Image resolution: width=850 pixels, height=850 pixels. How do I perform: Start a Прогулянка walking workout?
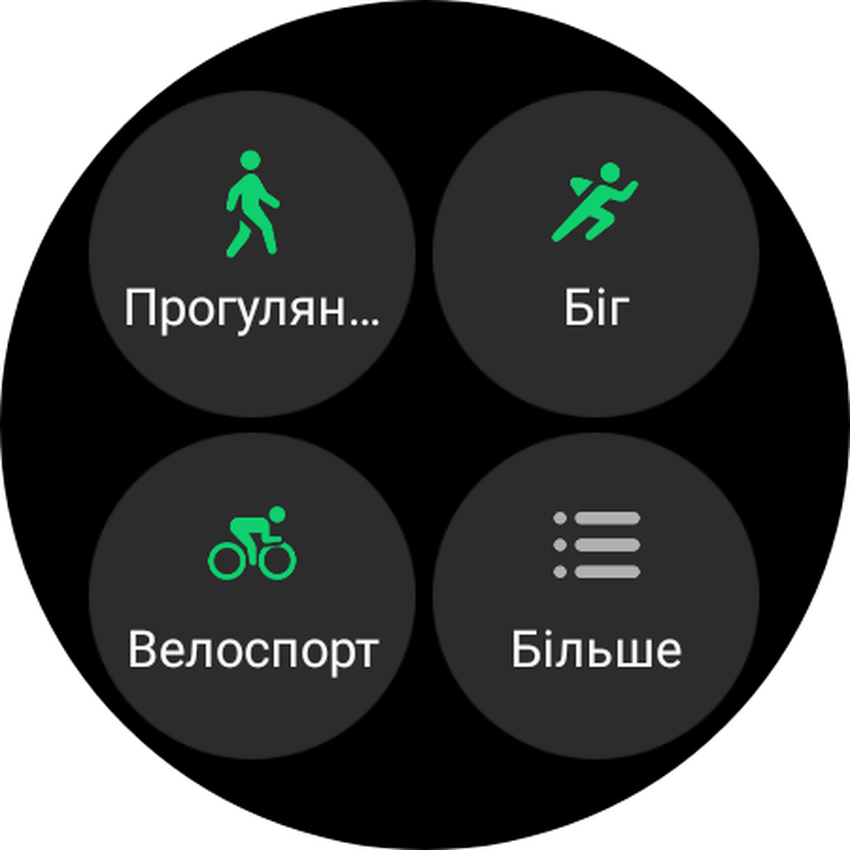click(x=252, y=252)
